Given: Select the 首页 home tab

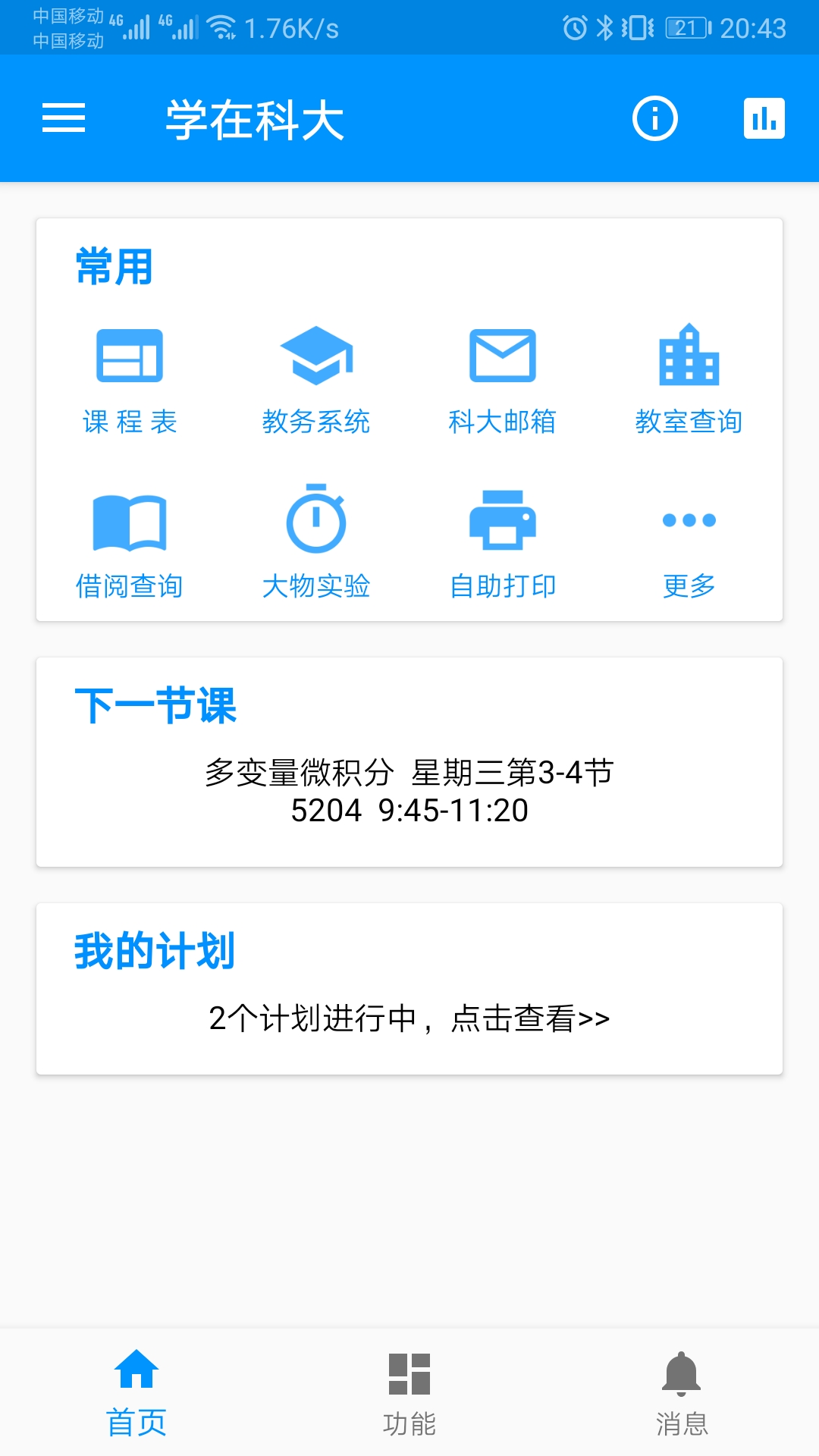Looking at the screenshot, I should pos(136,1392).
